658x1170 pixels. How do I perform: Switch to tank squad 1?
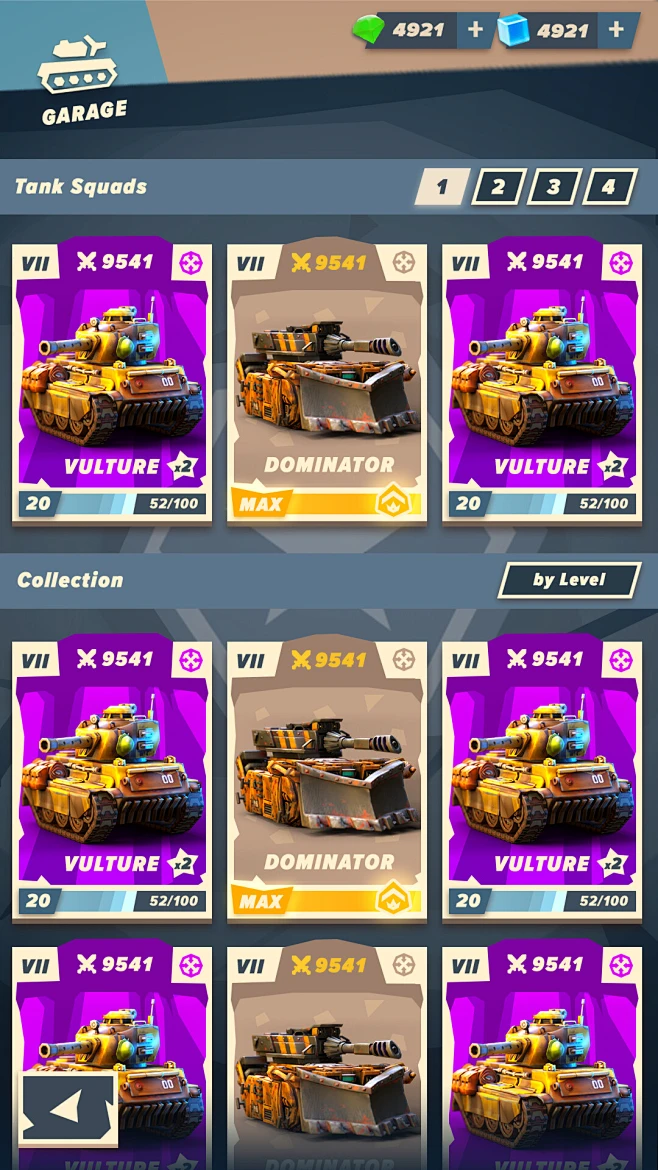[441, 186]
